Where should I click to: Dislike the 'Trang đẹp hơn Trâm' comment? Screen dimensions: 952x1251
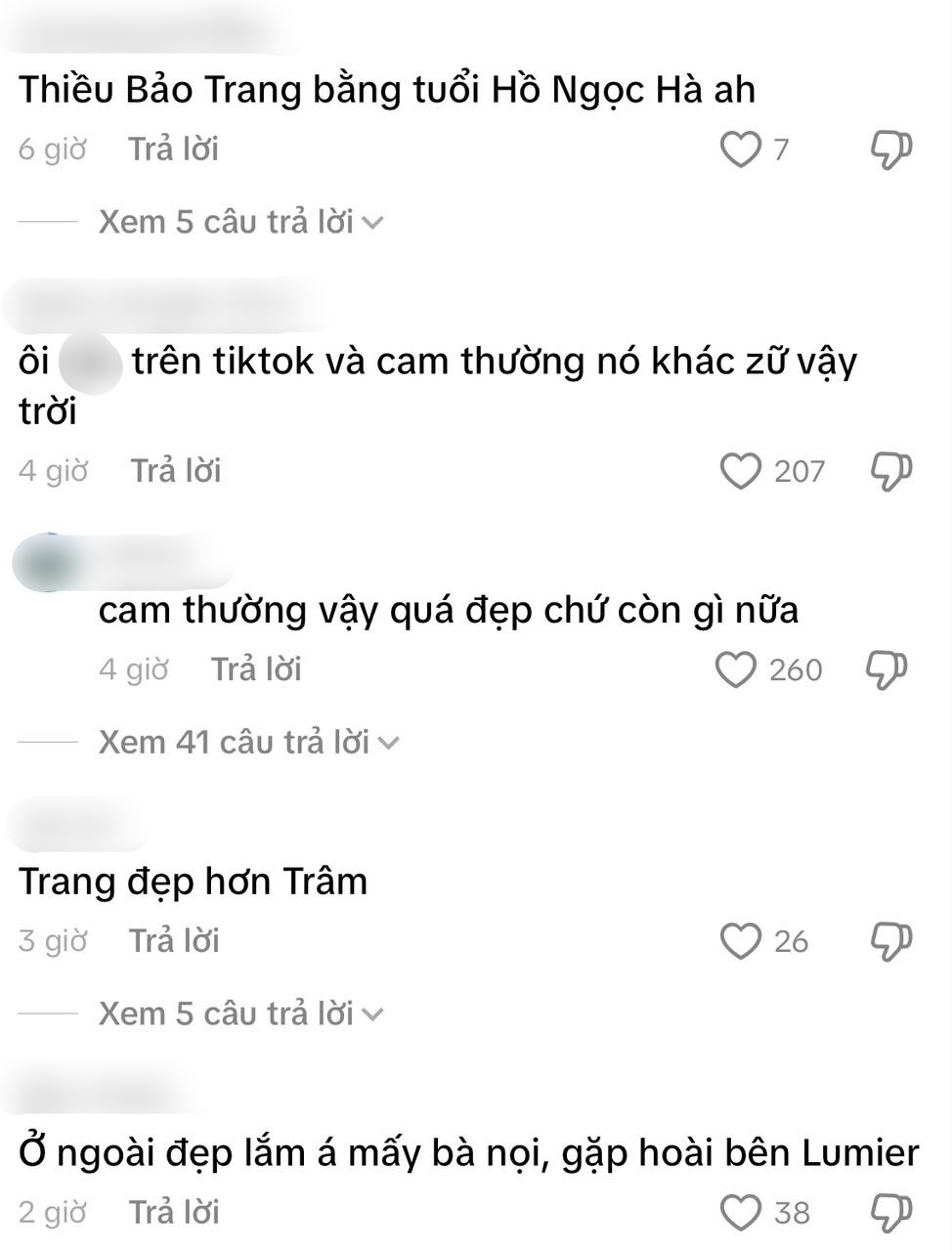(889, 941)
